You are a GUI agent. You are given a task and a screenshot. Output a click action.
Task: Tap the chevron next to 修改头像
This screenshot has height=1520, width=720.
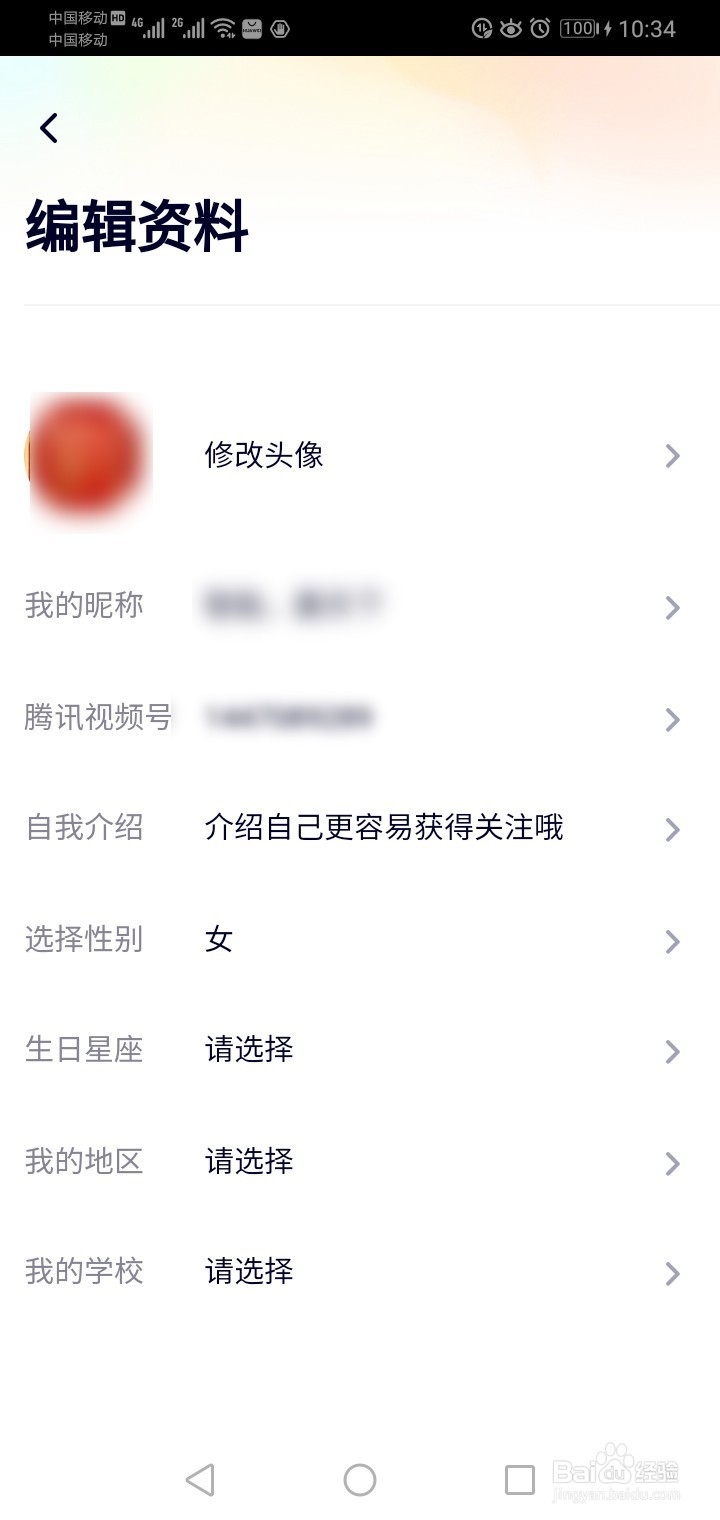point(671,456)
